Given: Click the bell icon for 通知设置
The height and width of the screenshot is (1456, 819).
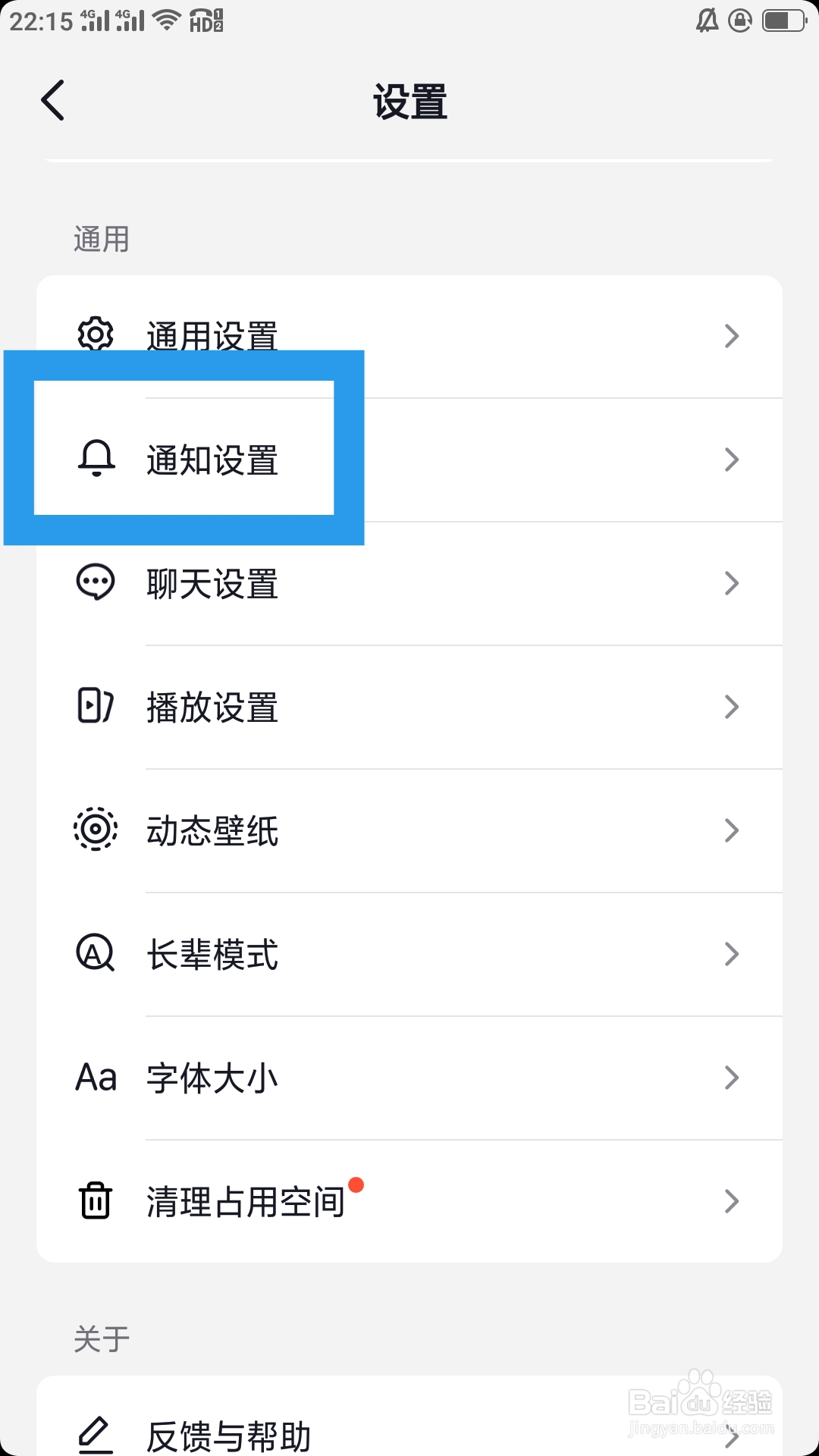Looking at the screenshot, I should click(x=95, y=459).
